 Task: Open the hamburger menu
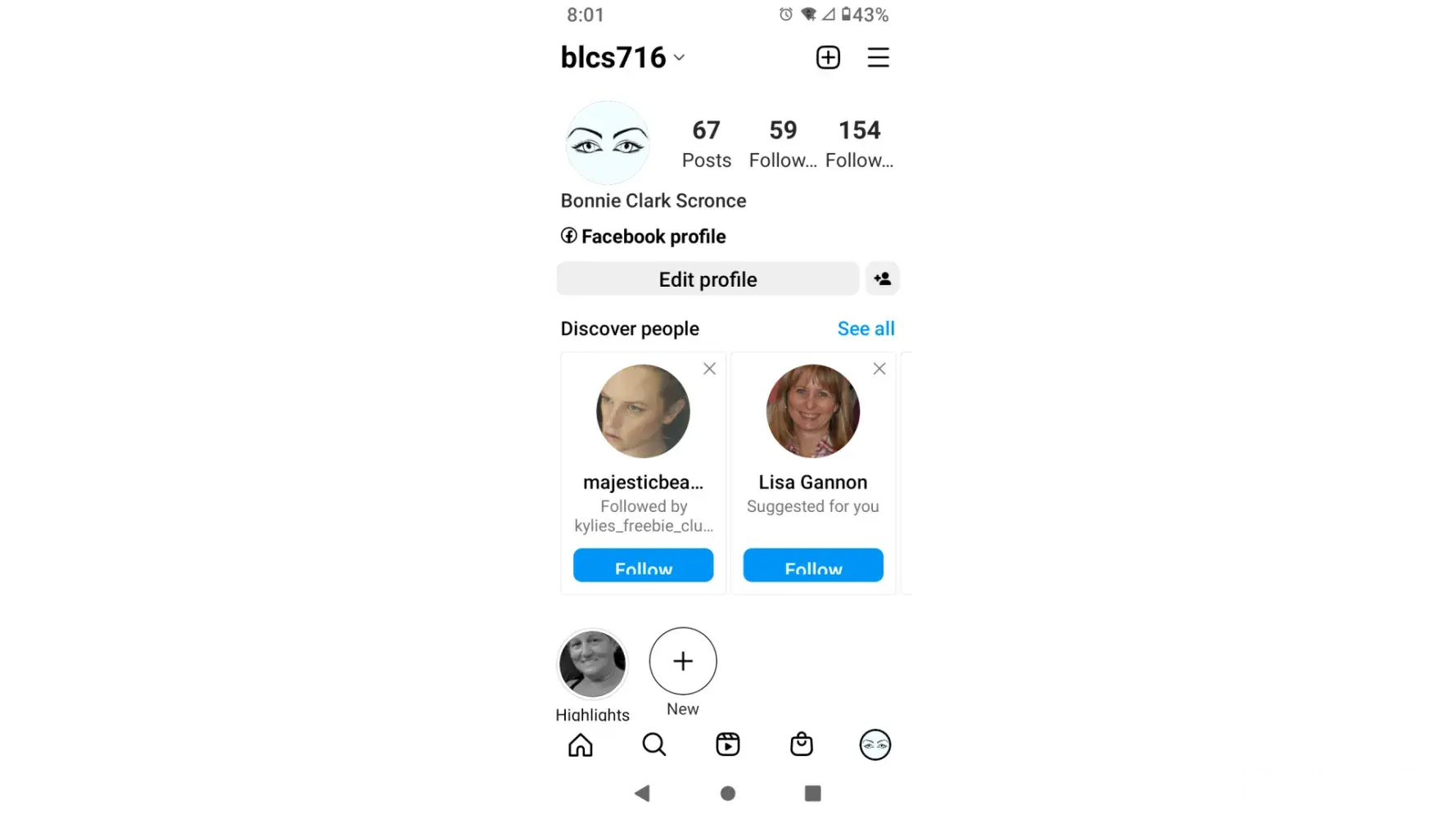tap(878, 57)
